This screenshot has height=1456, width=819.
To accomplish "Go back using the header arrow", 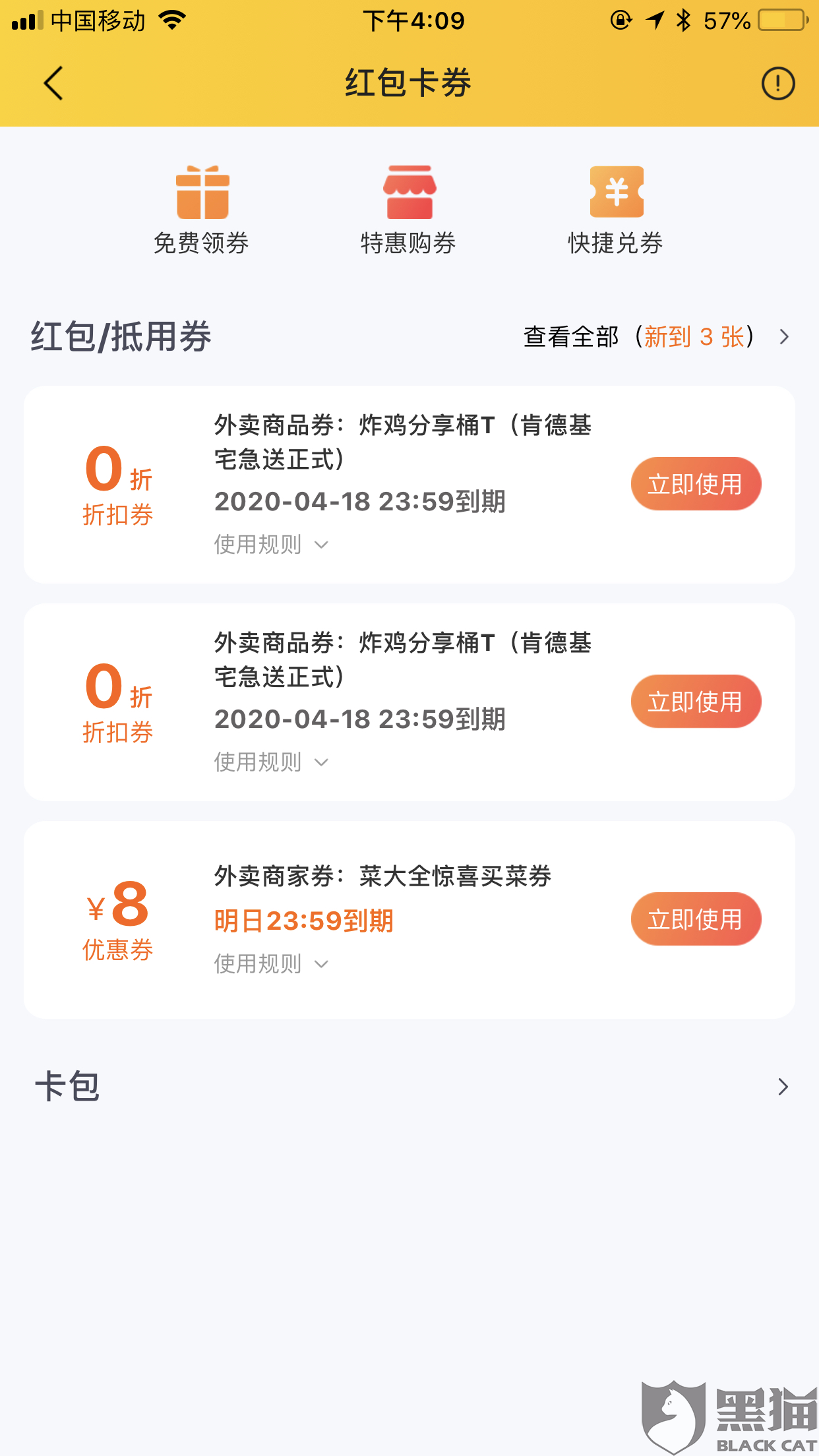I will [x=53, y=83].
